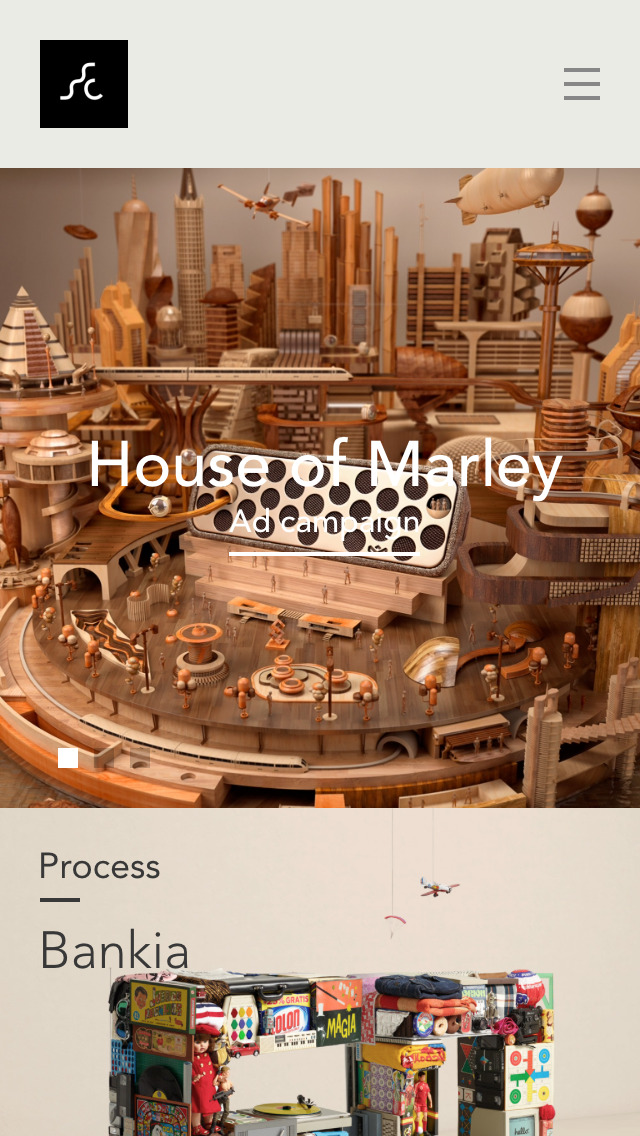Go to the homepage via the logo

[84, 84]
